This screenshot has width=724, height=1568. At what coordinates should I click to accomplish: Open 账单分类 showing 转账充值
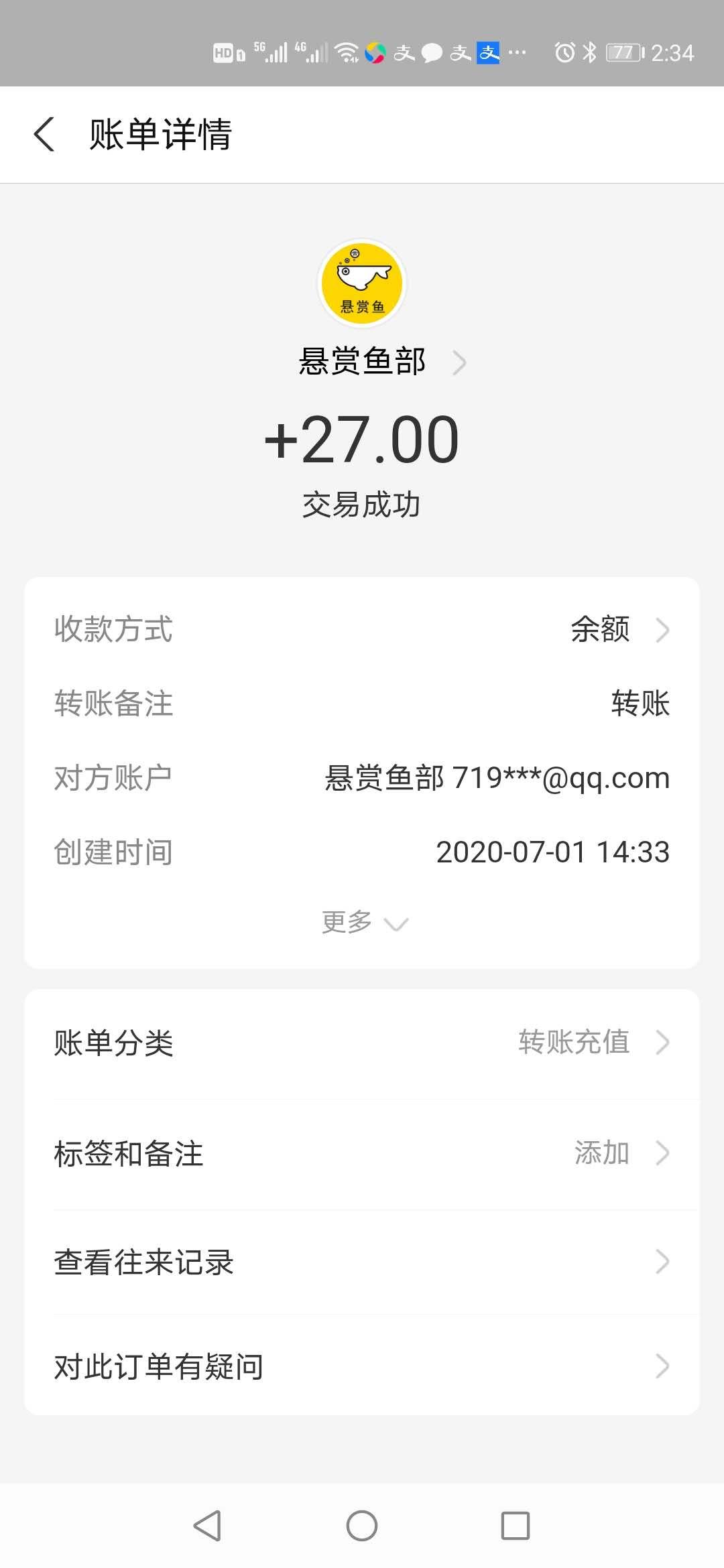click(362, 1042)
